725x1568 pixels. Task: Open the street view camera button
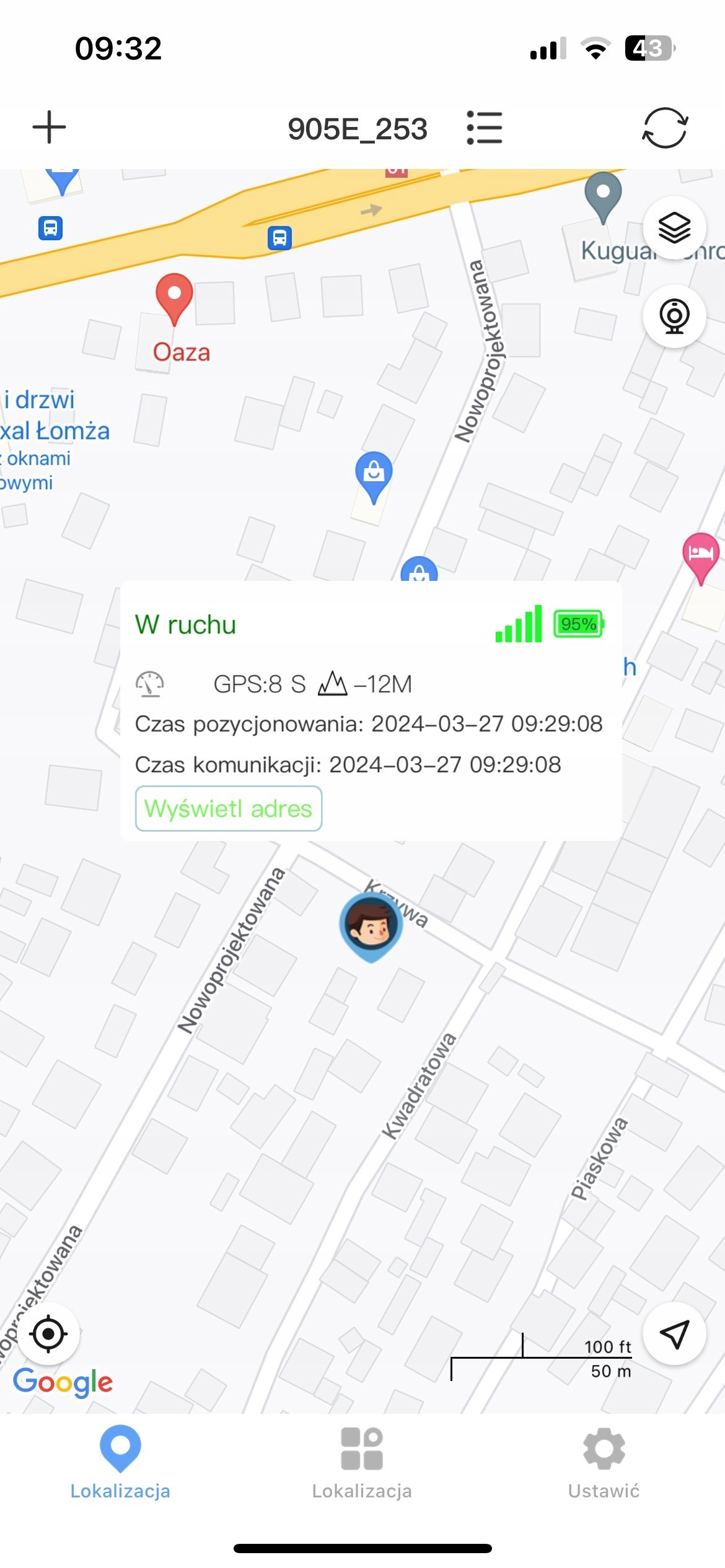(x=674, y=316)
